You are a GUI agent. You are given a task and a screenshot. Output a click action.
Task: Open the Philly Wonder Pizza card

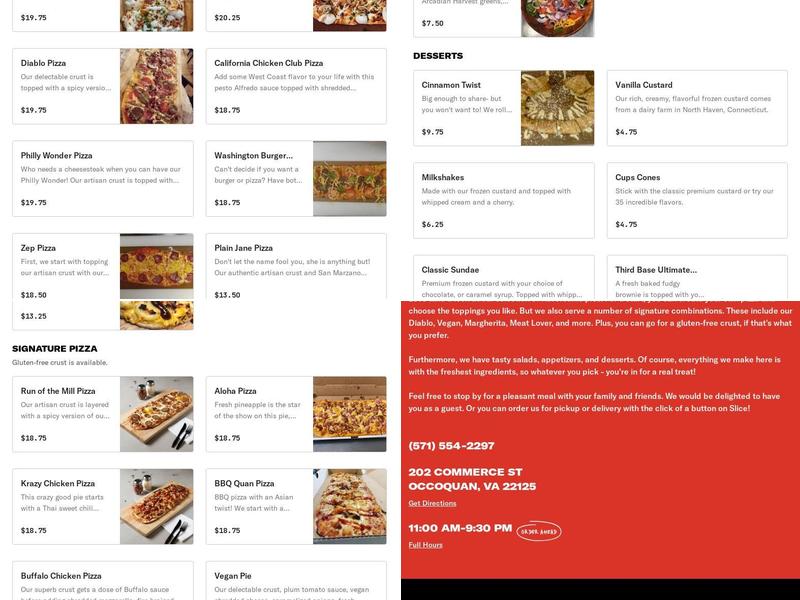[102, 179]
